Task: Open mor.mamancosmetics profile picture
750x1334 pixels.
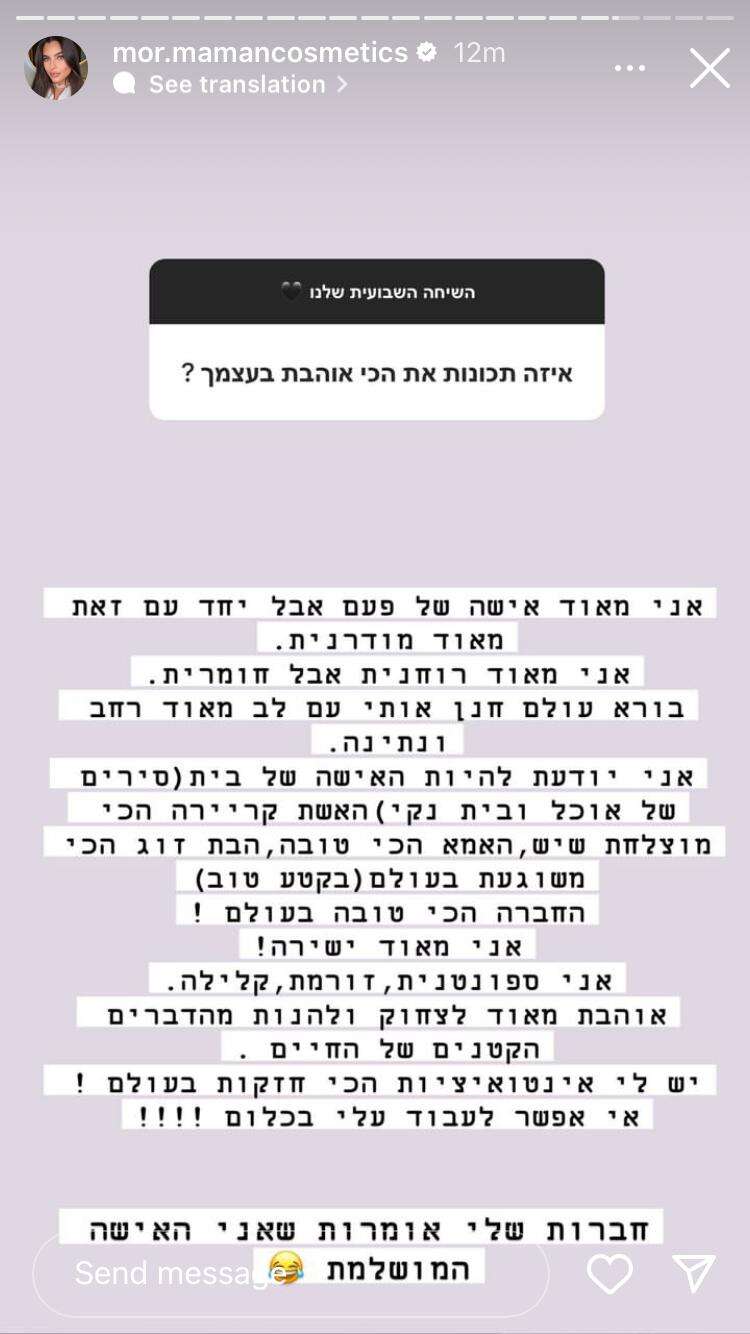Action: 55,68
